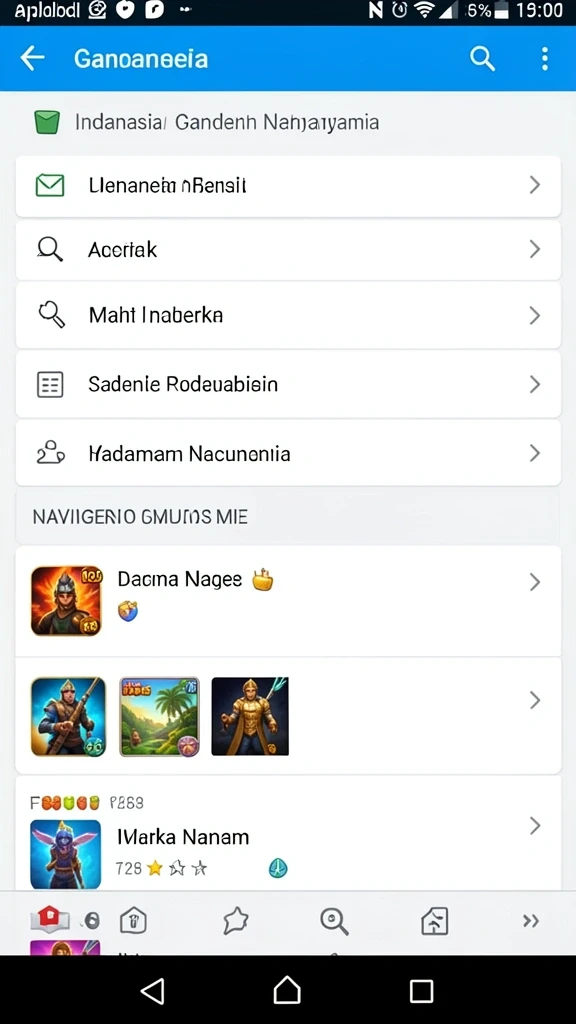The image size is (576, 1024).
Task: Open the IMarka Nanam game entry
Action: pos(288,834)
